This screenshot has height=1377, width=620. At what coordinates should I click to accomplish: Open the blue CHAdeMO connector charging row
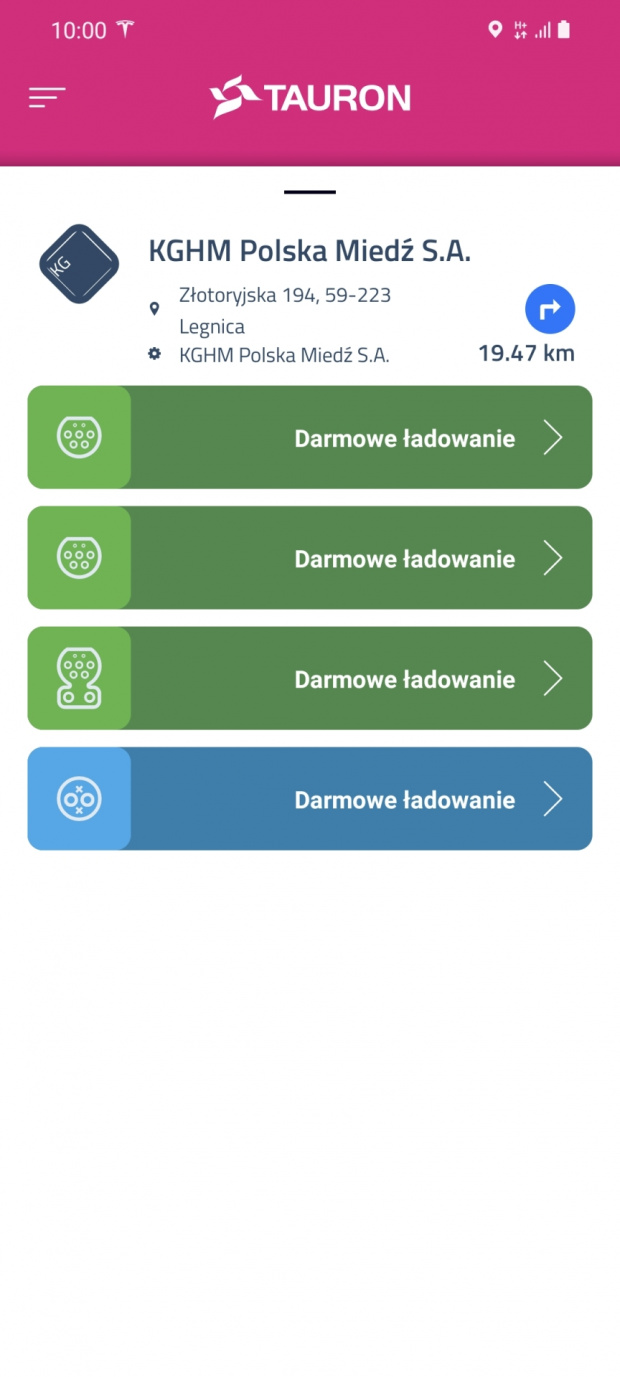pos(310,799)
